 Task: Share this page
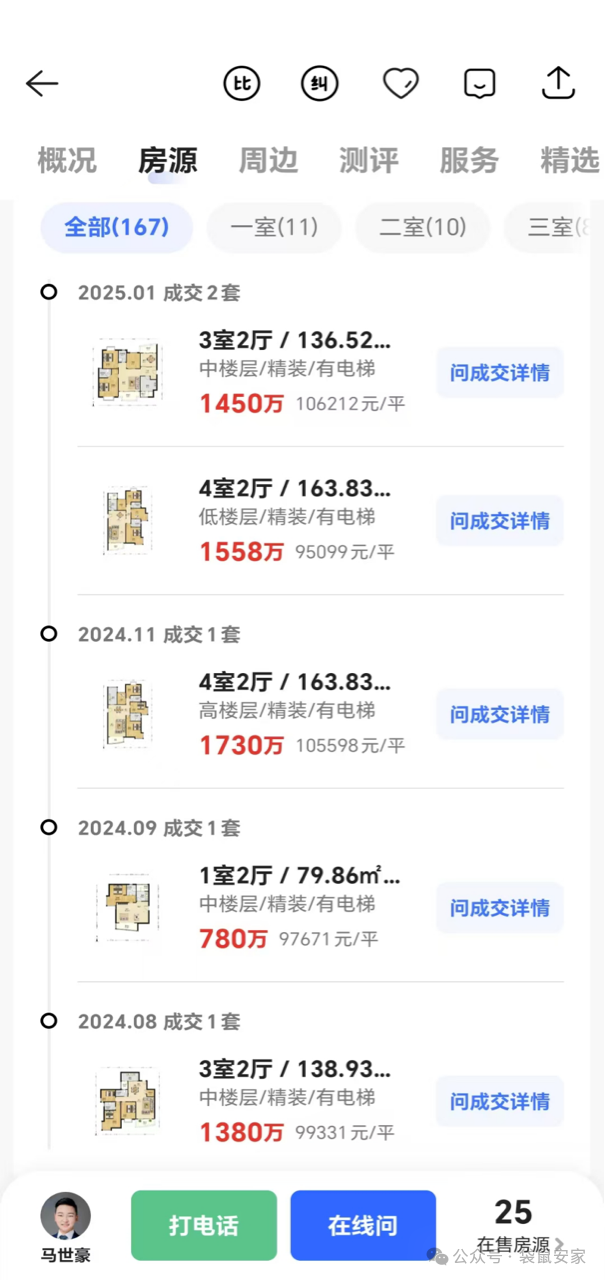pos(558,84)
